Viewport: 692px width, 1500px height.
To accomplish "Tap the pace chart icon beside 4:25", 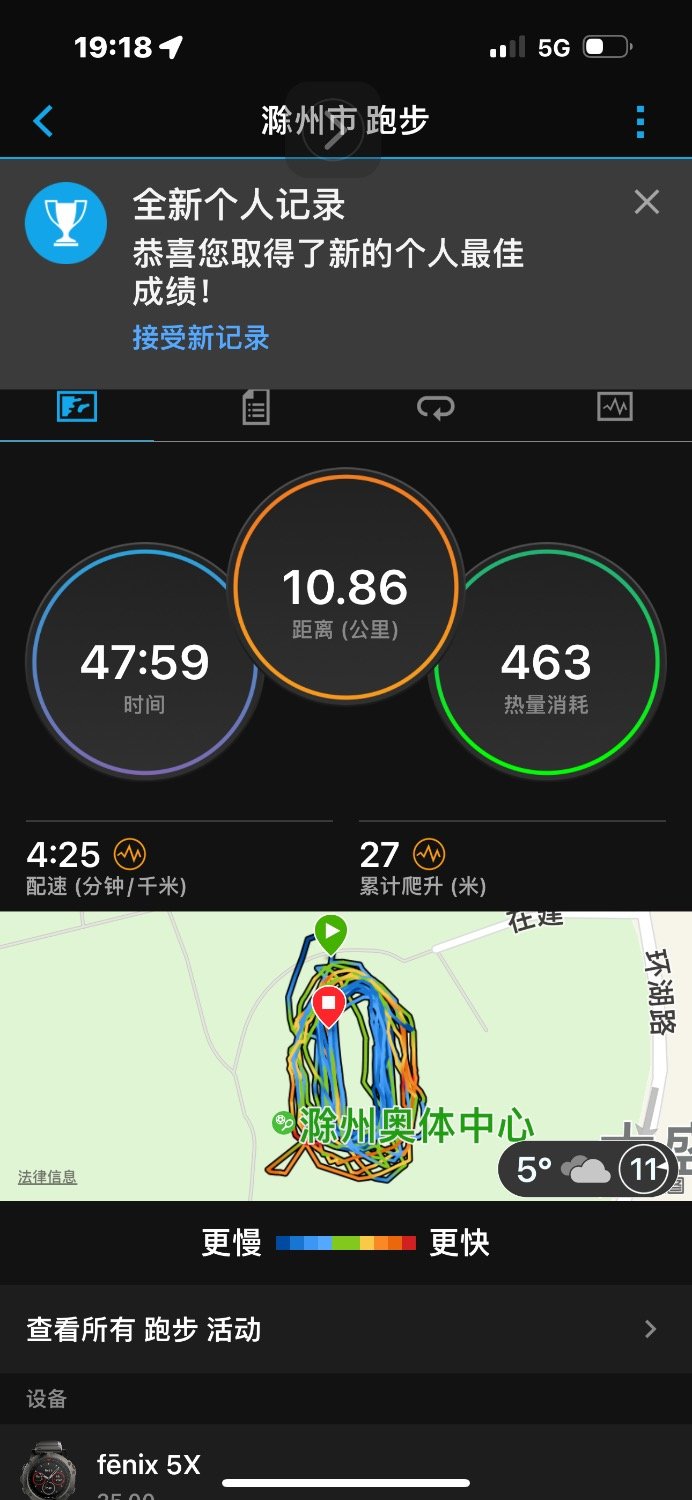I will point(130,855).
